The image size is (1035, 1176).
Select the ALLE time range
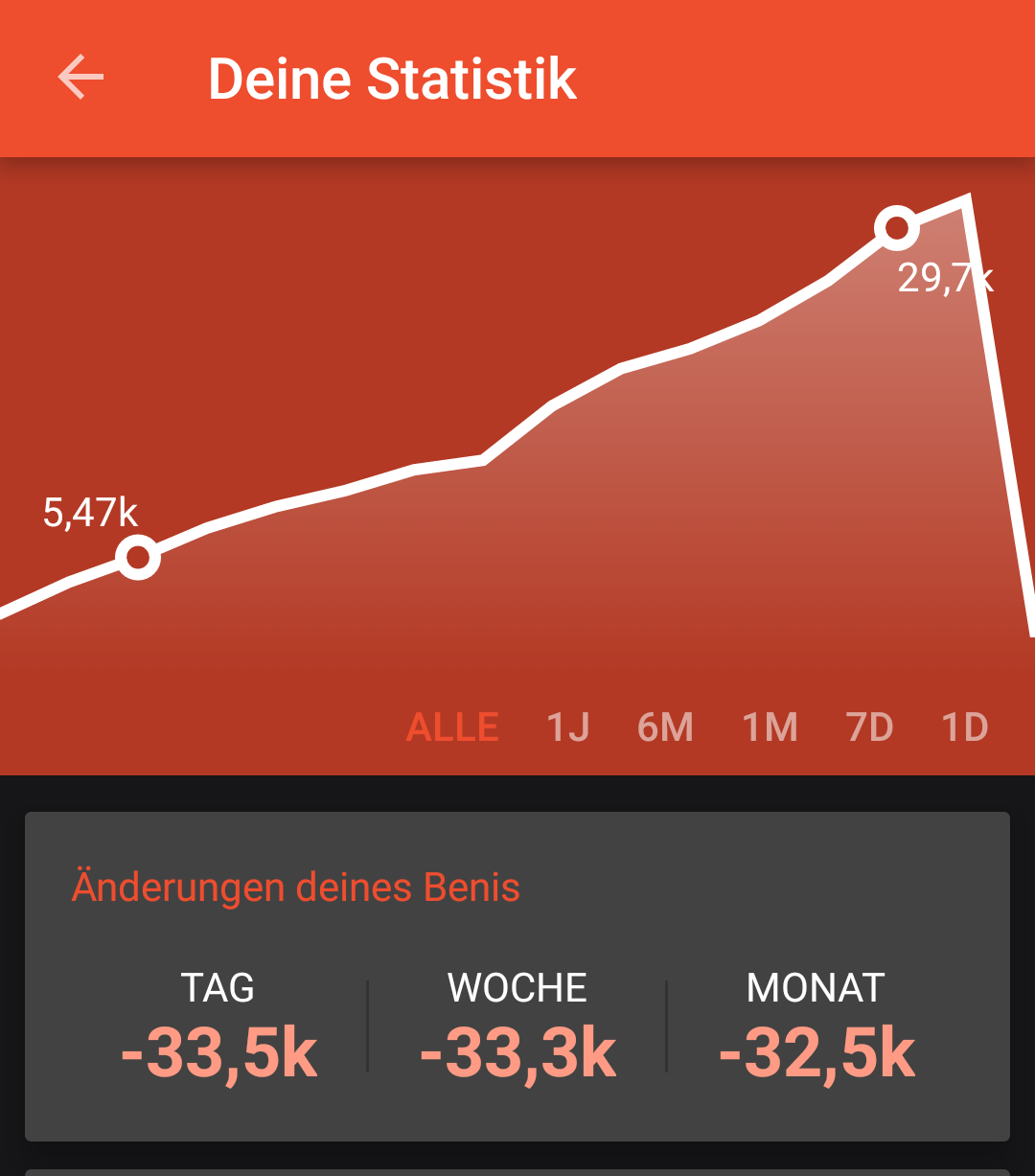pyautogui.click(x=452, y=727)
